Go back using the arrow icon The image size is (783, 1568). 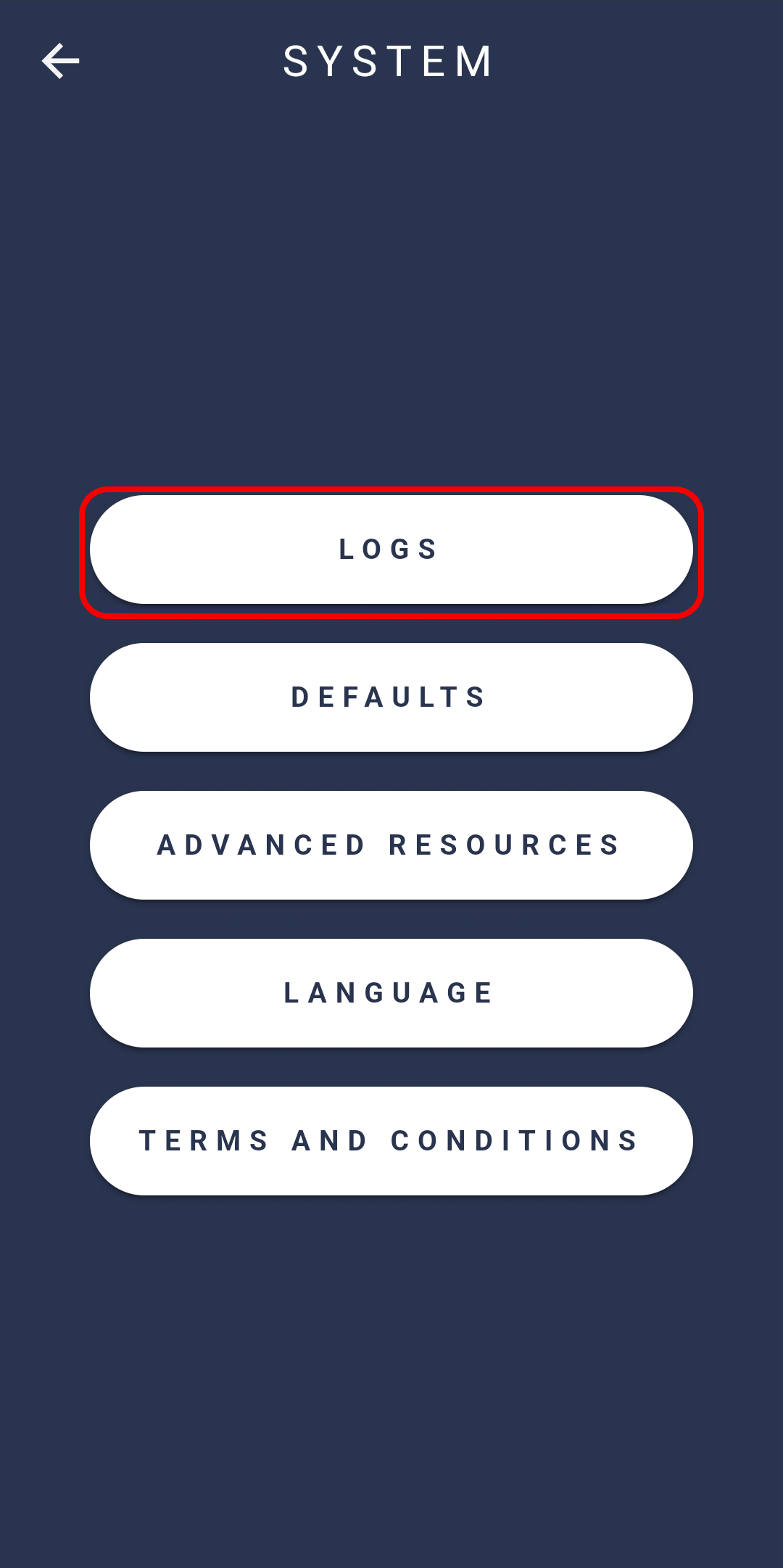pos(60,61)
